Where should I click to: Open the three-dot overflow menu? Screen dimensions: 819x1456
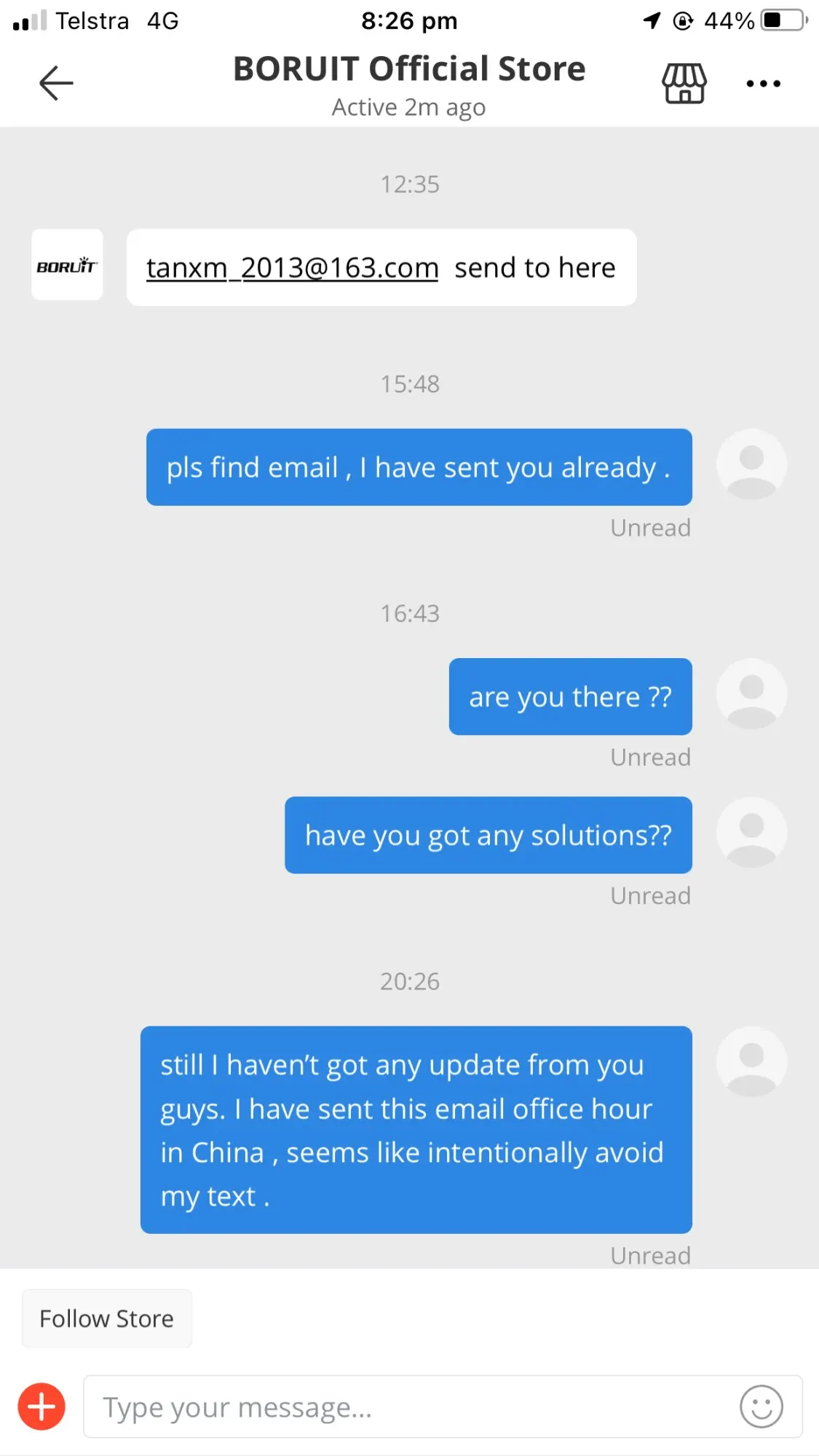(763, 84)
